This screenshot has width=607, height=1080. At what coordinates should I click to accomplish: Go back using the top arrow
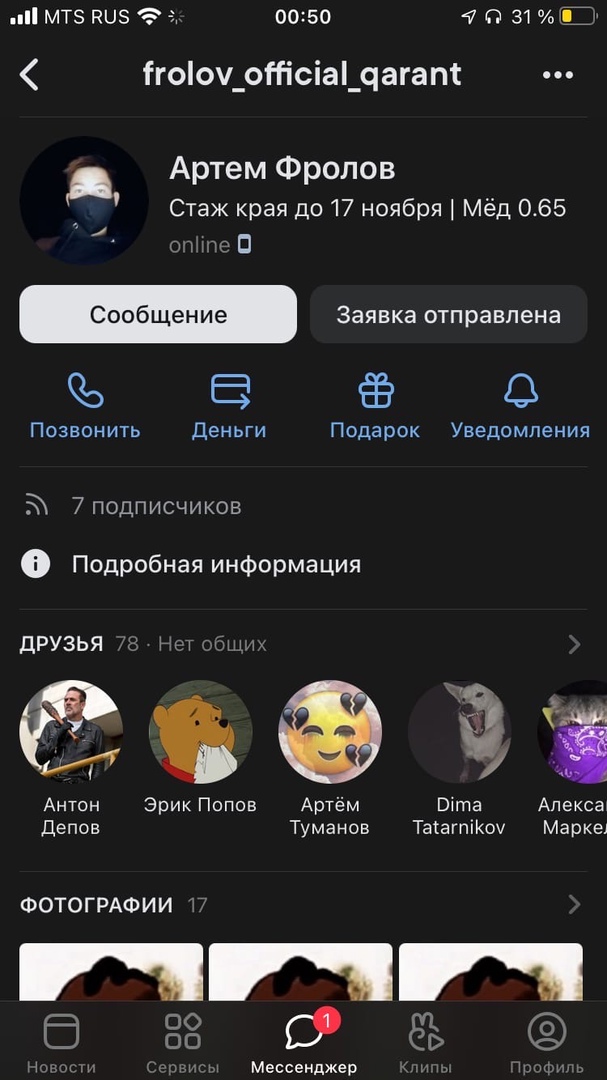point(29,74)
